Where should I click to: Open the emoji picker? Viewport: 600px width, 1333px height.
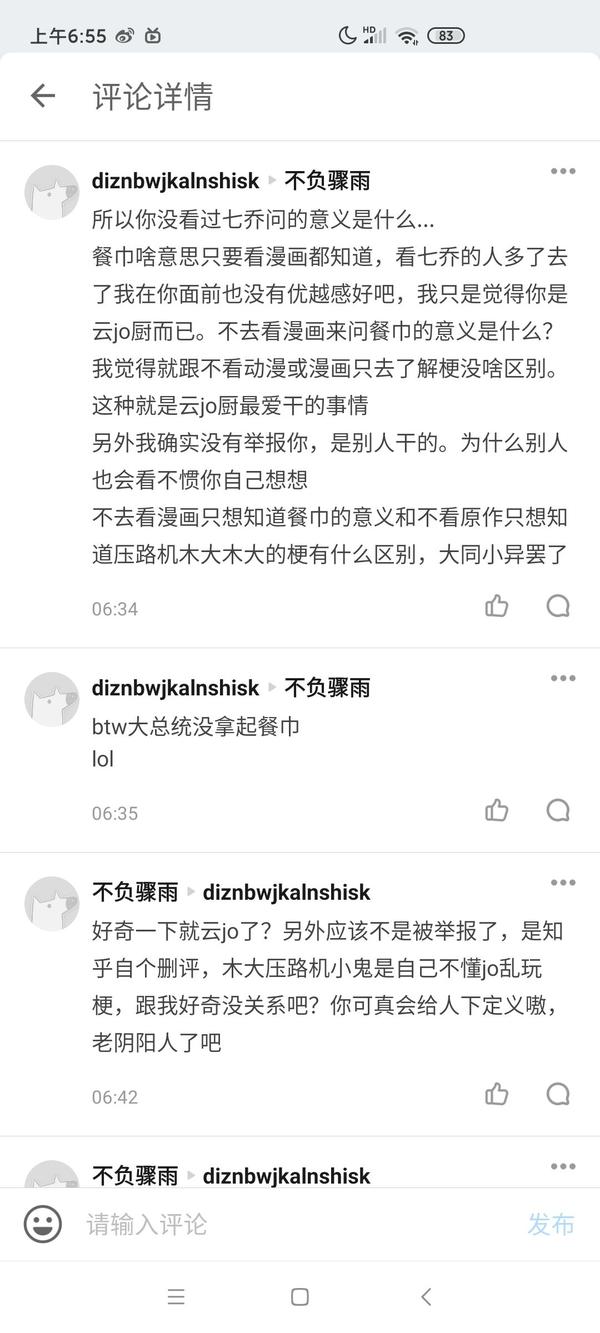pos(43,1224)
